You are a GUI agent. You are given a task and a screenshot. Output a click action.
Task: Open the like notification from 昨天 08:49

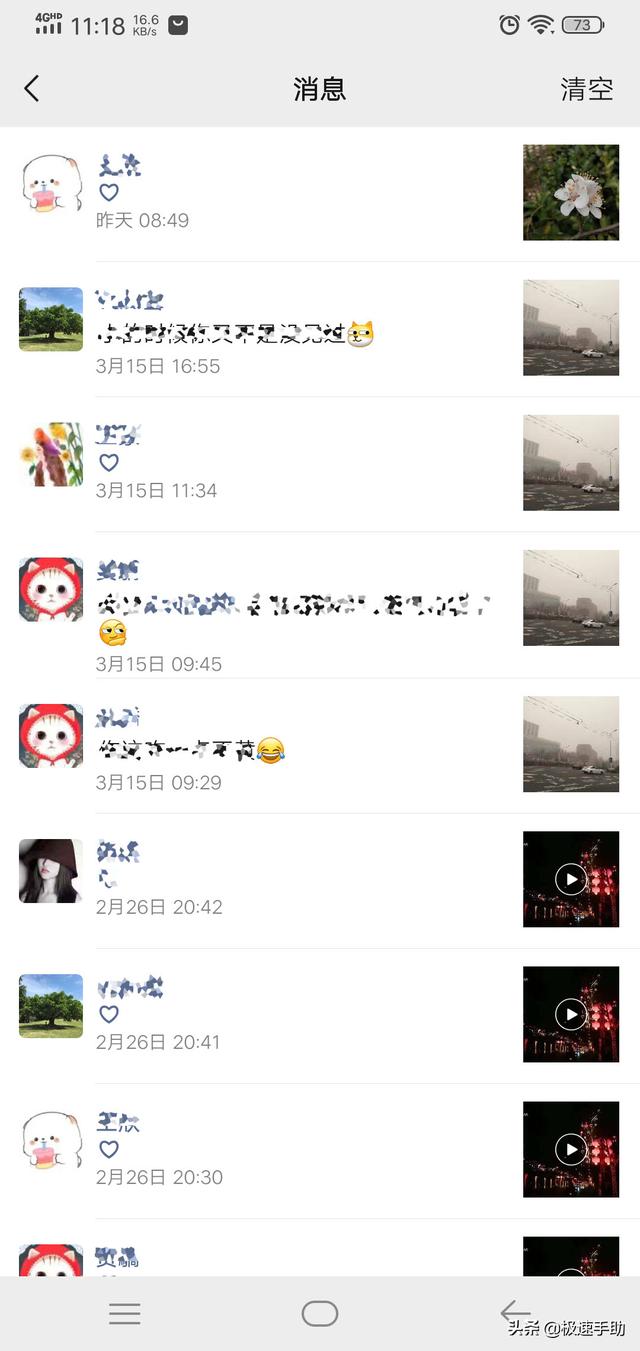pyautogui.click(x=300, y=194)
